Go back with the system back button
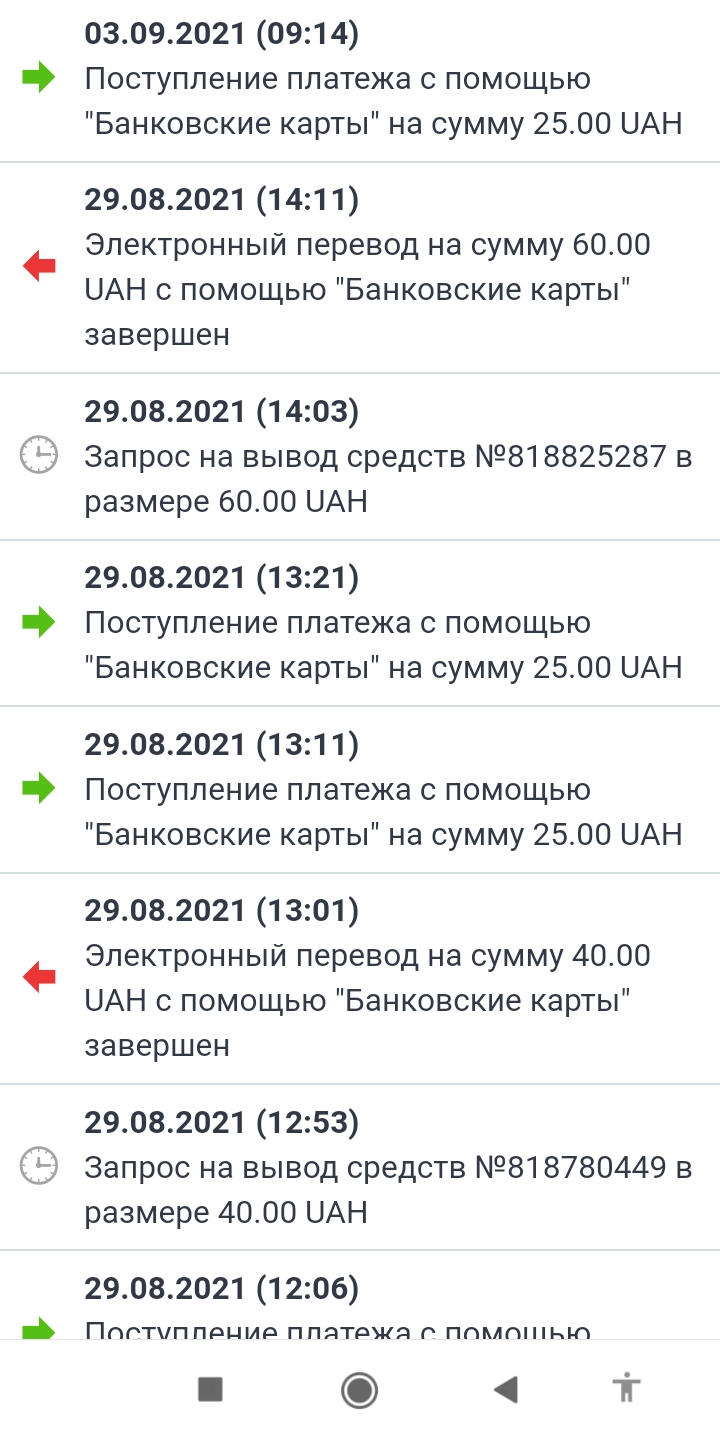The image size is (720, 1440). [506, 1389]
